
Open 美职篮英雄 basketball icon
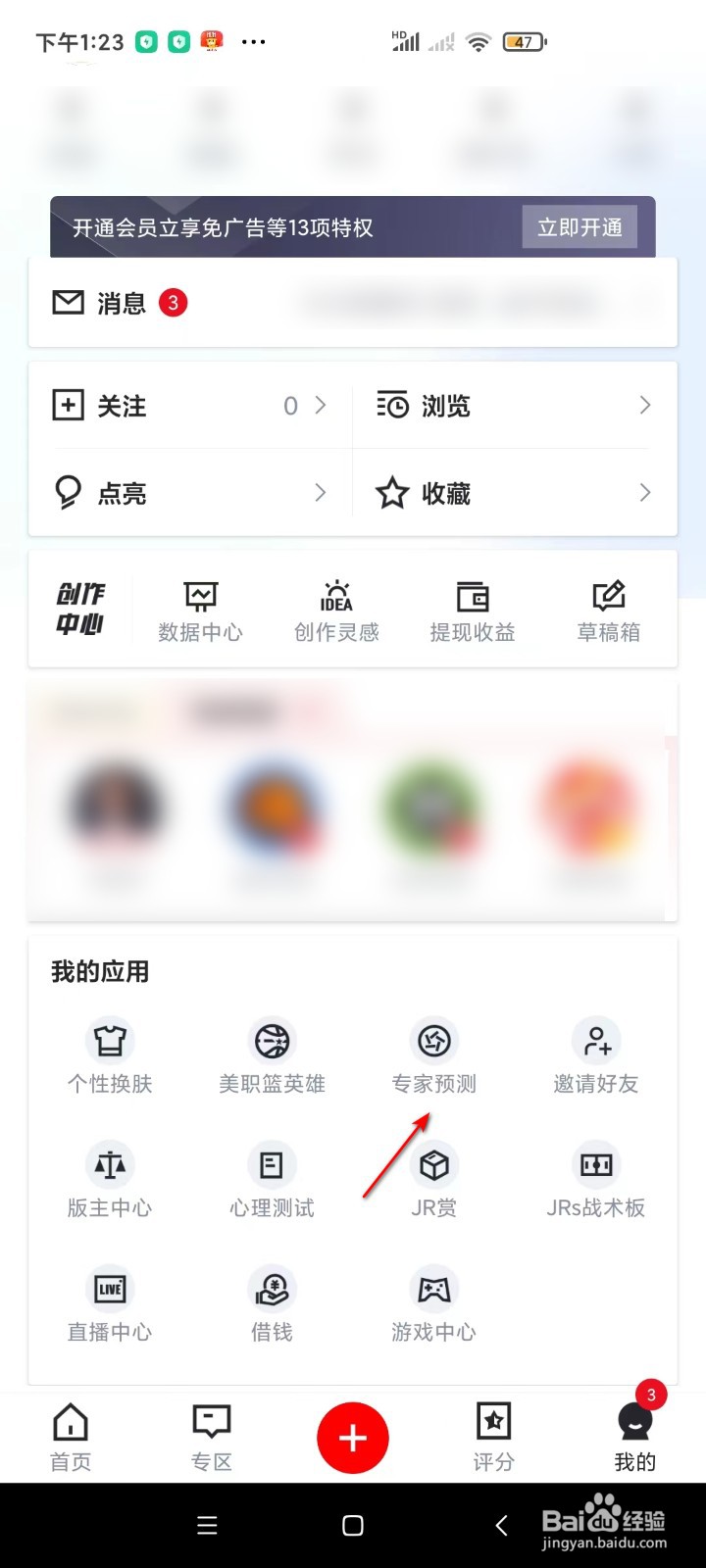[272, 1053]
